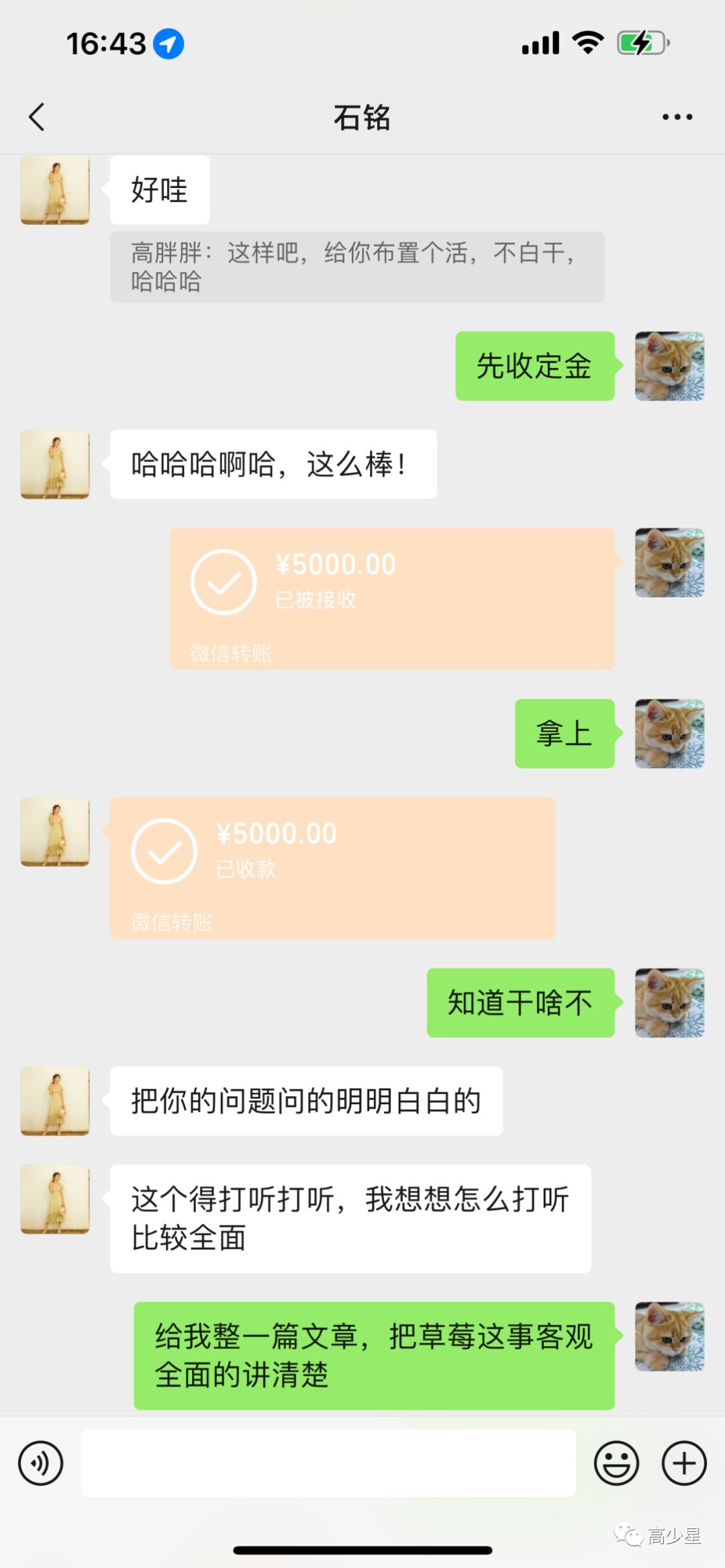Open 石铭's avatar next to 好哇
Viewport: 725px width, 1568px height.
click(x=55, y=190)
